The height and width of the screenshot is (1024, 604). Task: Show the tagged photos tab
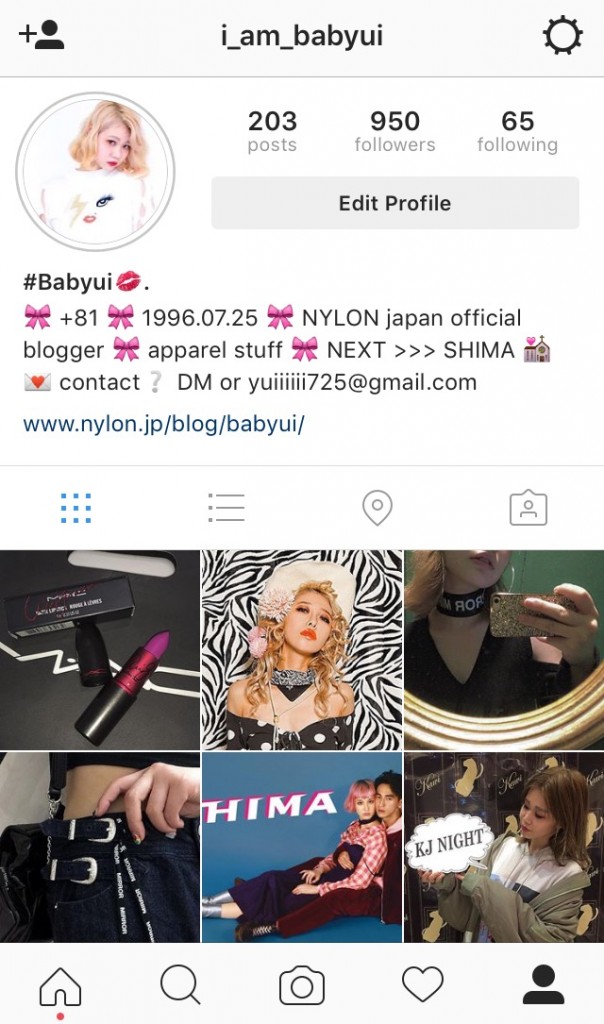[528, 508]
